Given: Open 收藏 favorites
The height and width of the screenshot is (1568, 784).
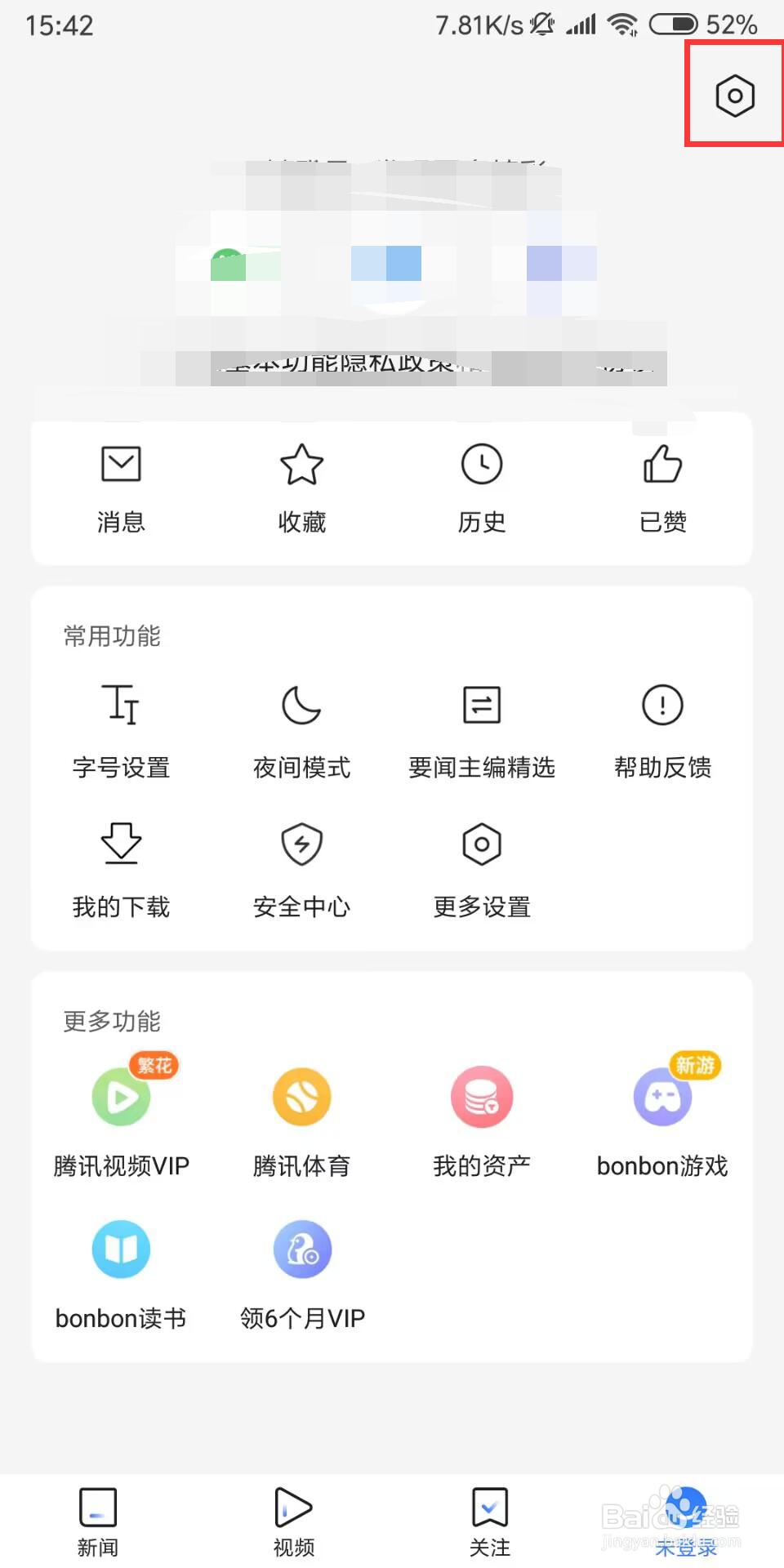Looking at the screenshot, I should coord(301,486).
